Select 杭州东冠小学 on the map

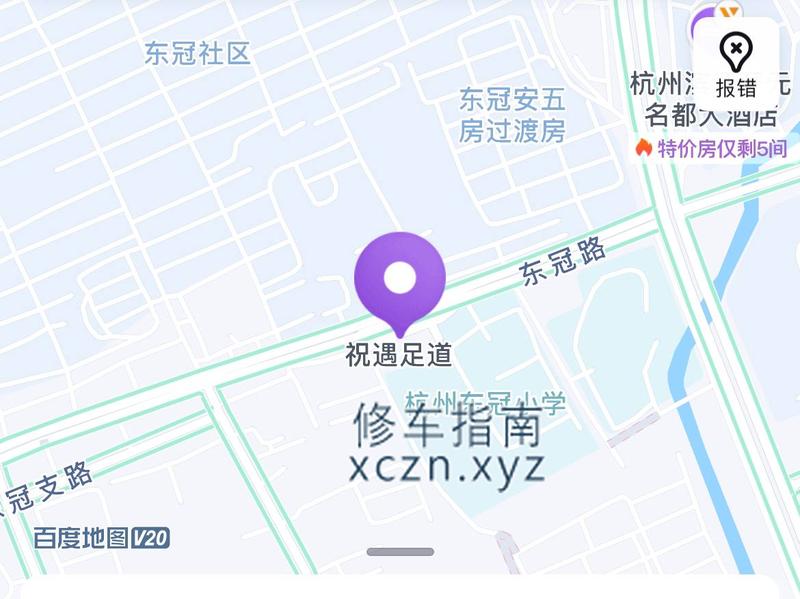485,402
